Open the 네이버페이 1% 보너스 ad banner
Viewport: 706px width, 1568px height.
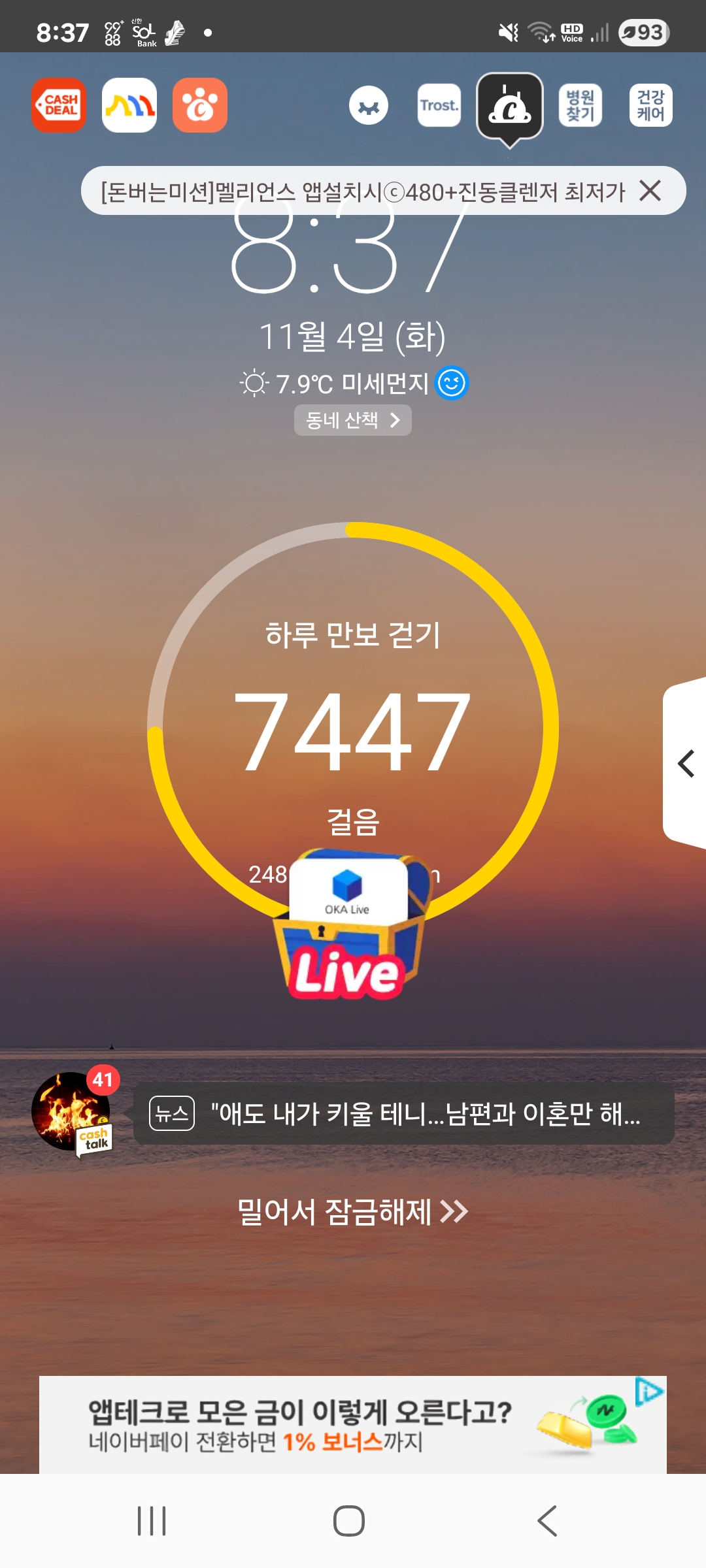(353, 1425)
